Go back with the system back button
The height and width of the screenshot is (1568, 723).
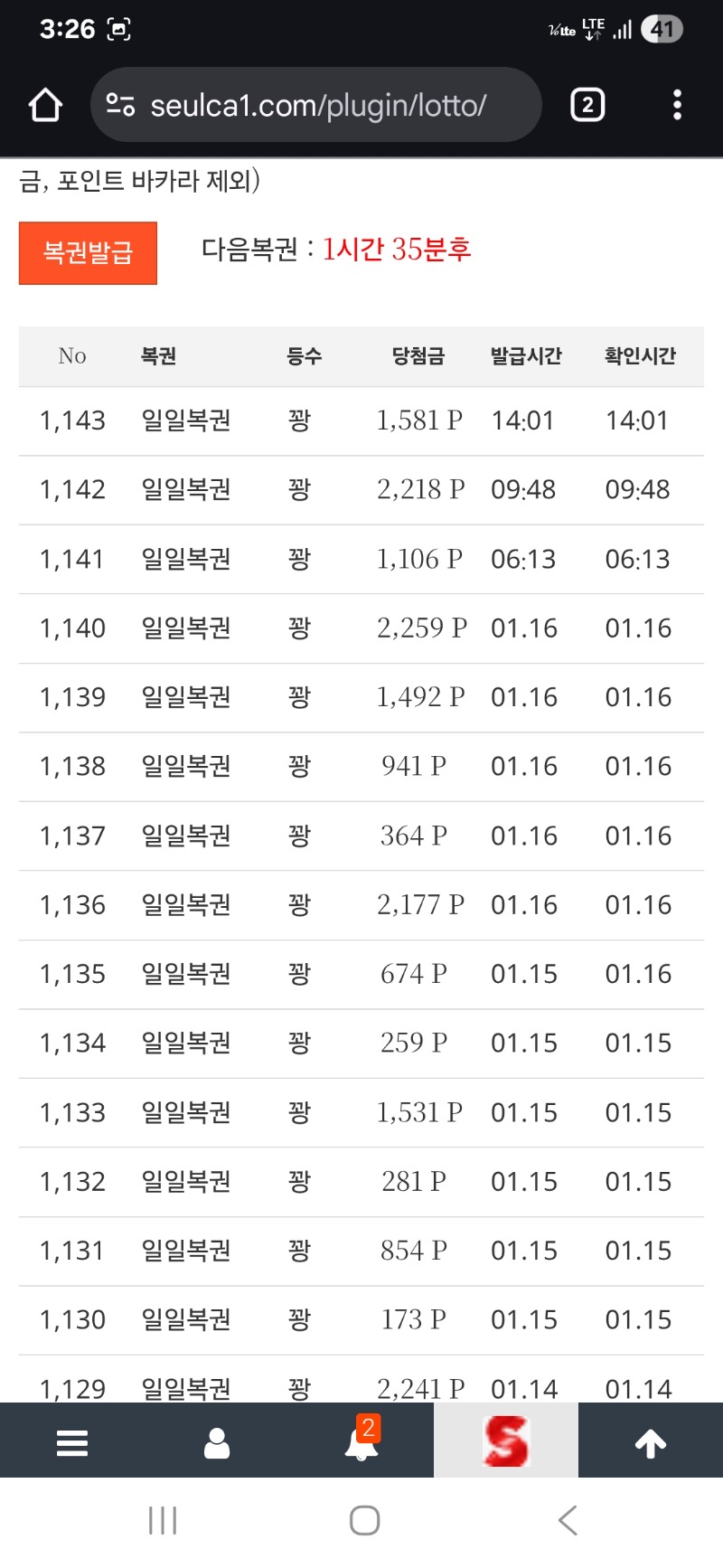[x=568, y=1520]
